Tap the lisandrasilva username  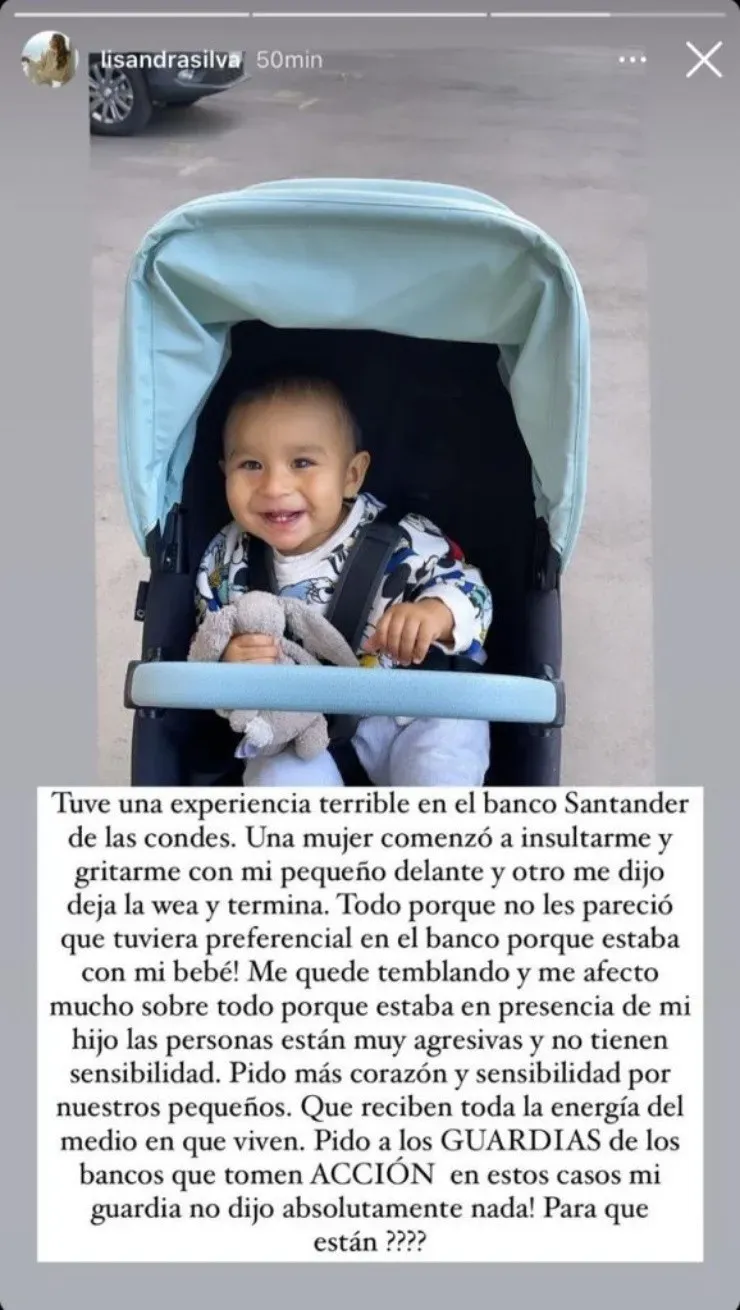pos(169,60)
